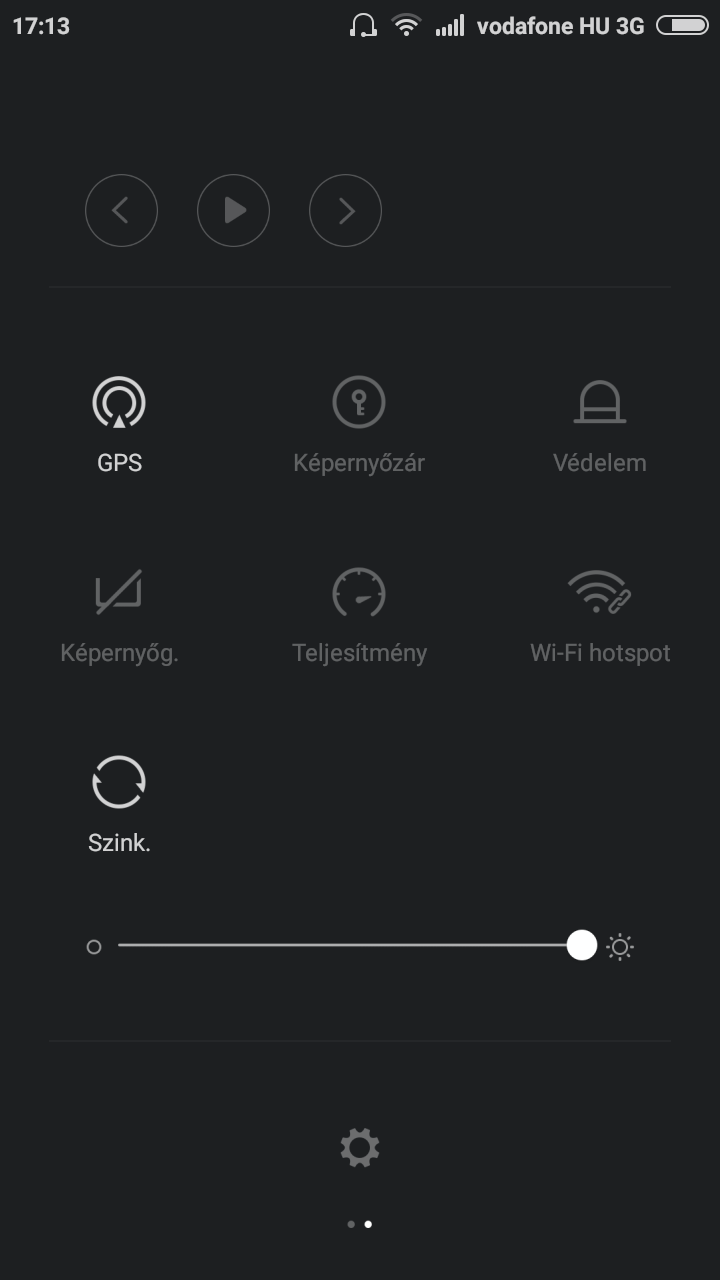This screenshot has width=720, height=1280.
Task: Set brightness to the middle of the slider
Action: [350, 945]
